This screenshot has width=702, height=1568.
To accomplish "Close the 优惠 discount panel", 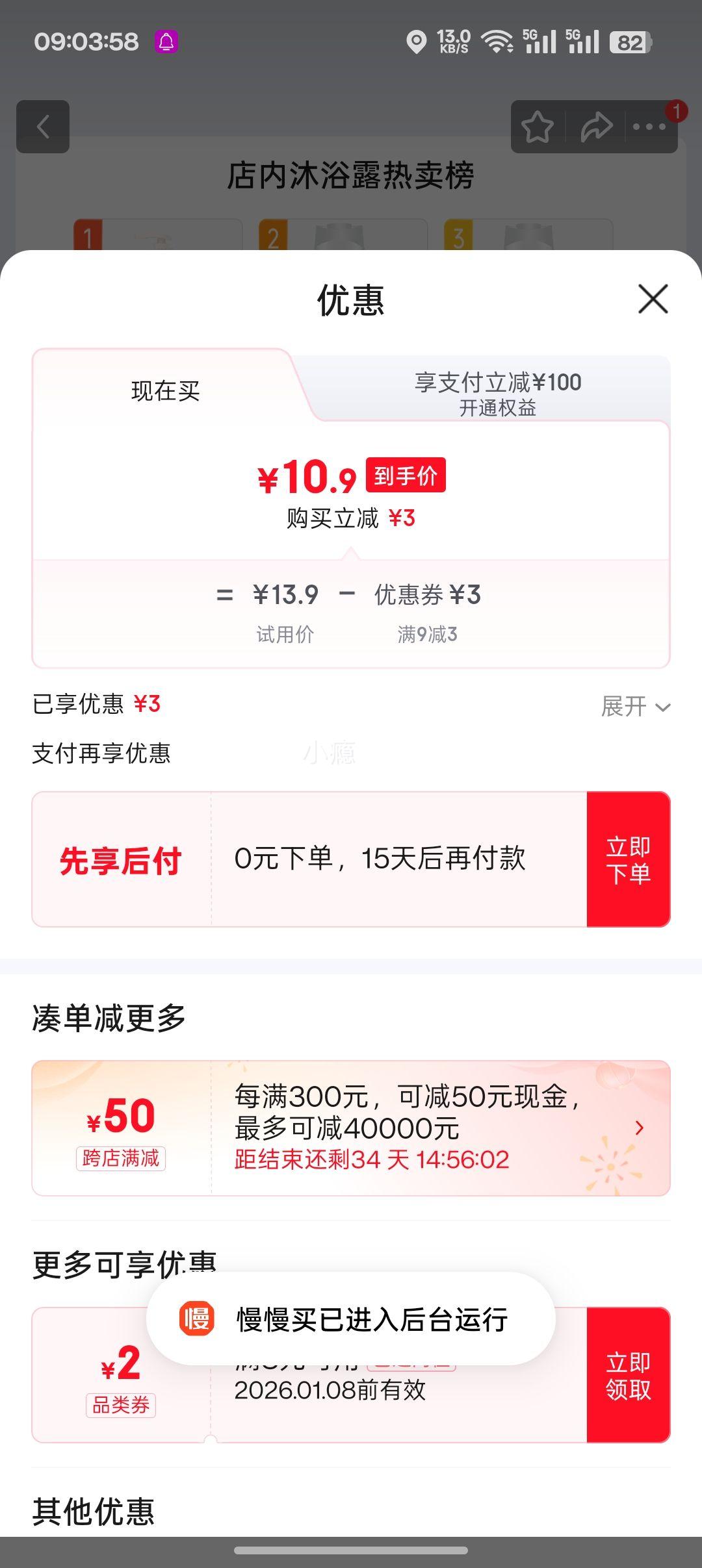I will point(653,300).
